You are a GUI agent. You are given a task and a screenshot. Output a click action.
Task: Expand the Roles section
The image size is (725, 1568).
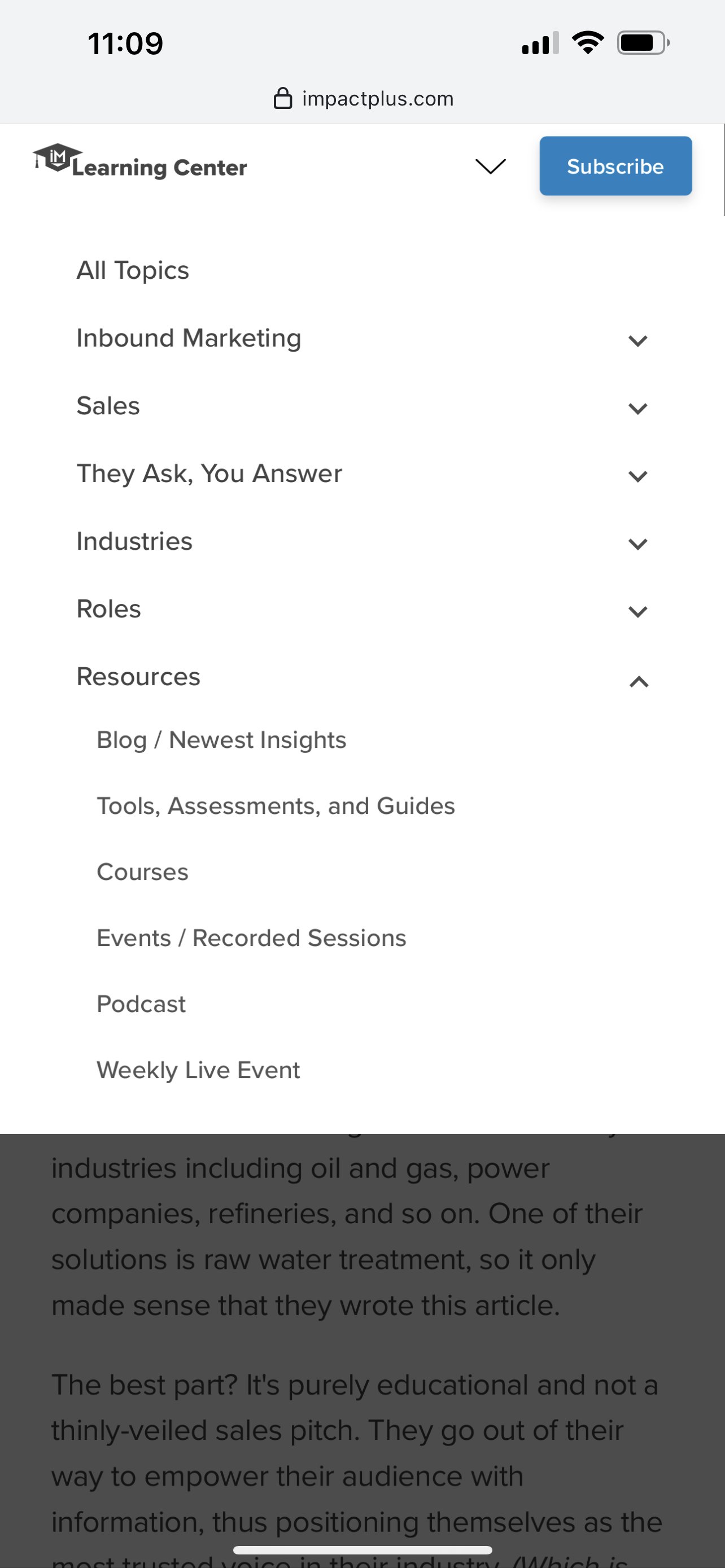point(637,611)
